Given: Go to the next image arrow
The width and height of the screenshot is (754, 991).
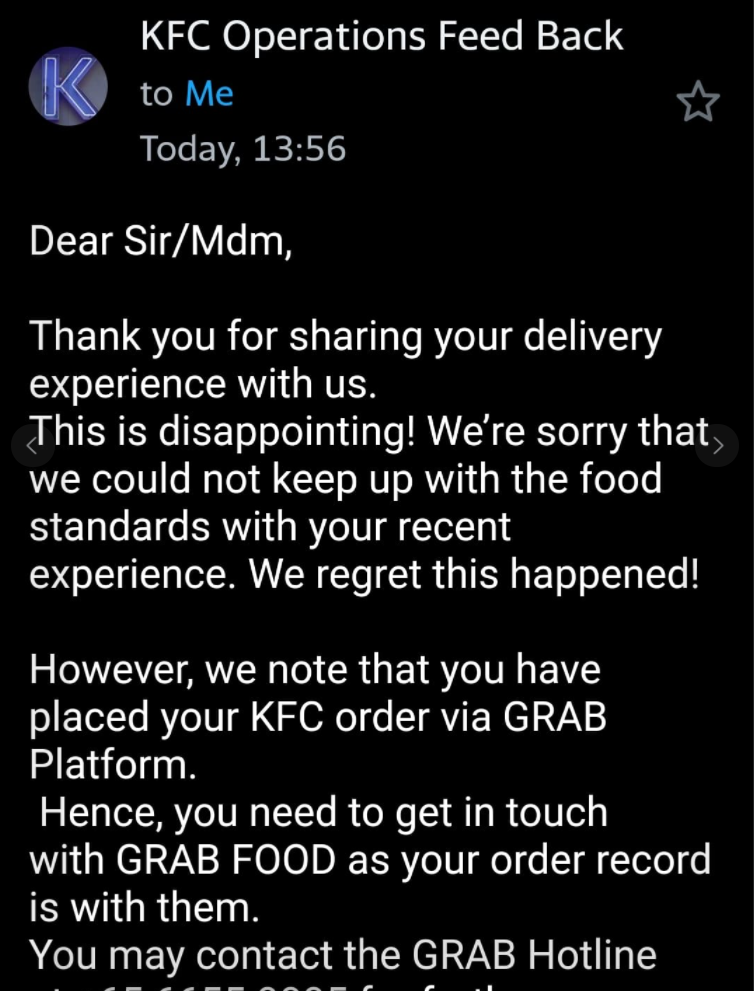Looking at the screenshot, I should [x=717, y=446].
